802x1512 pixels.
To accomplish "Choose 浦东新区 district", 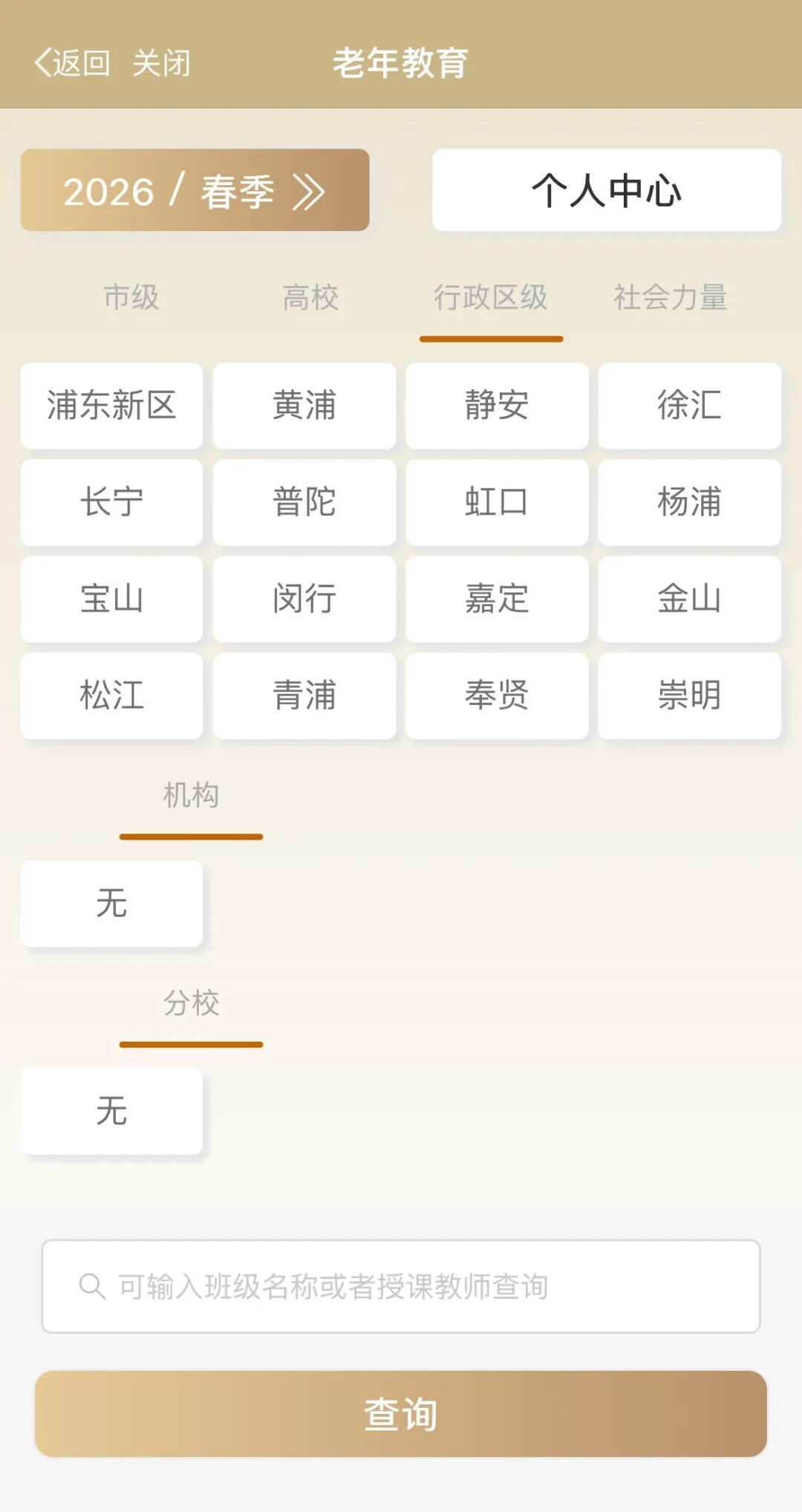I will point(111,406).
